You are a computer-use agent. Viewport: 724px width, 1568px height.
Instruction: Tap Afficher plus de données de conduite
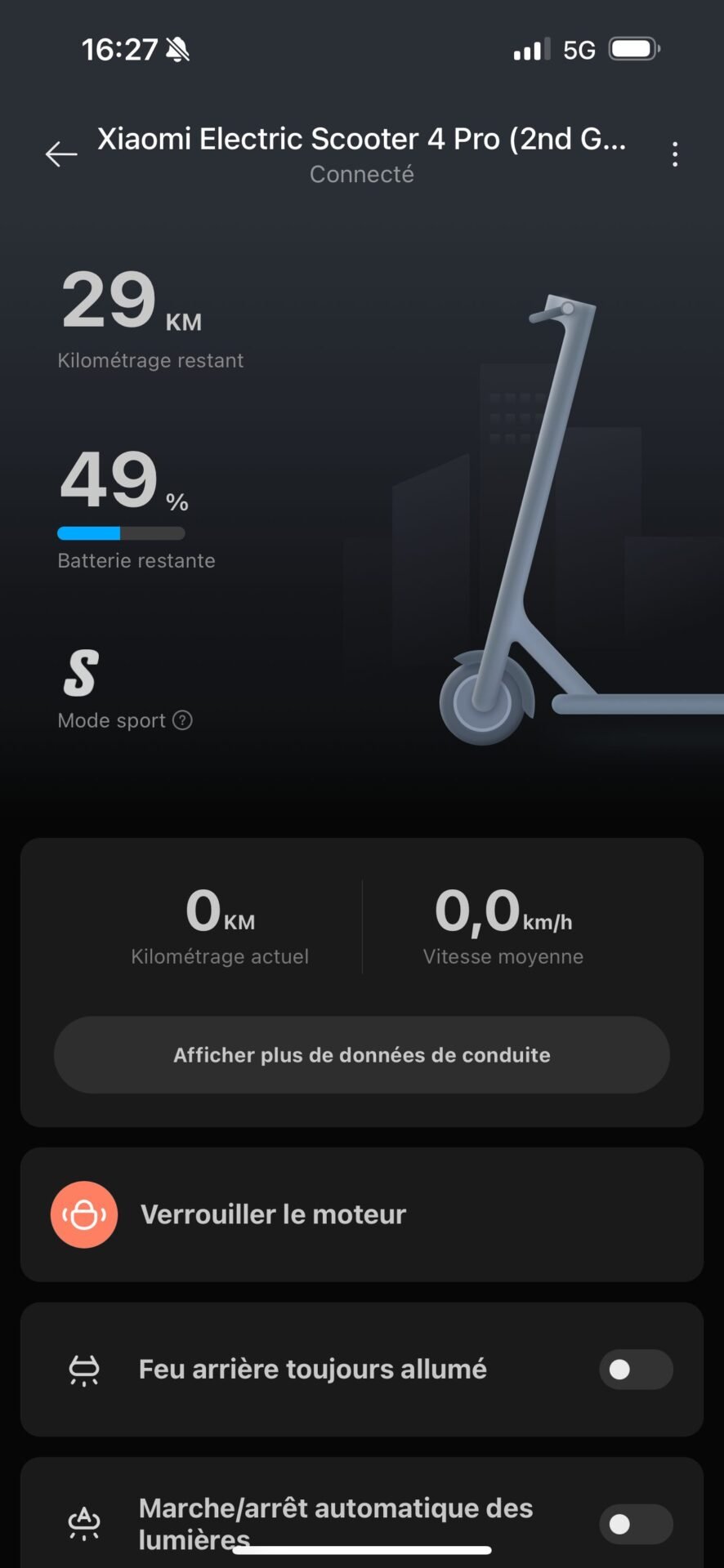(362, 1054)
